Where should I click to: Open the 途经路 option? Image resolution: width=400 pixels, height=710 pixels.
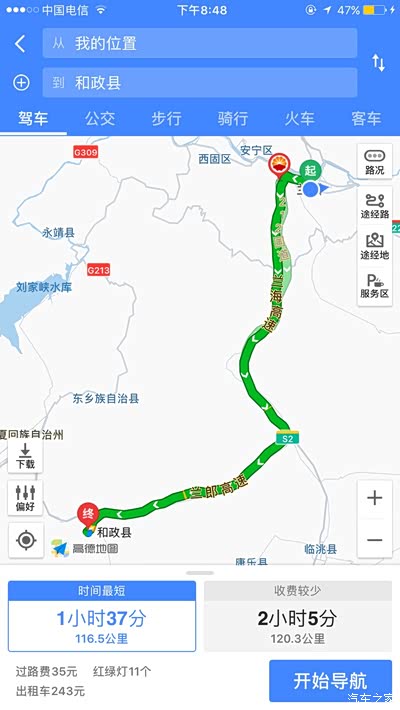[x=375, y=206]
